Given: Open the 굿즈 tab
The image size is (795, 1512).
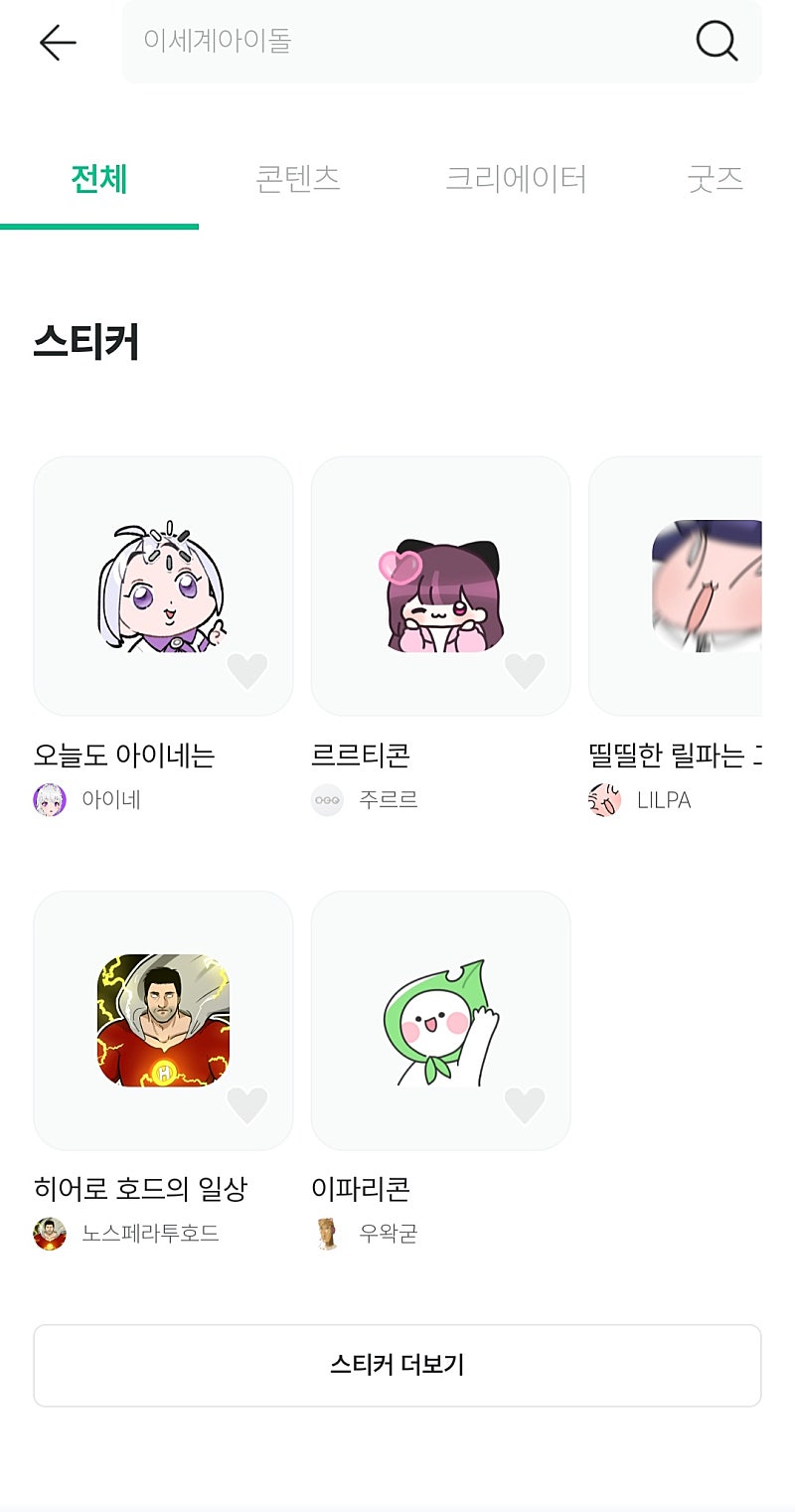Looking at the screenshot, I should click(715, 180).
